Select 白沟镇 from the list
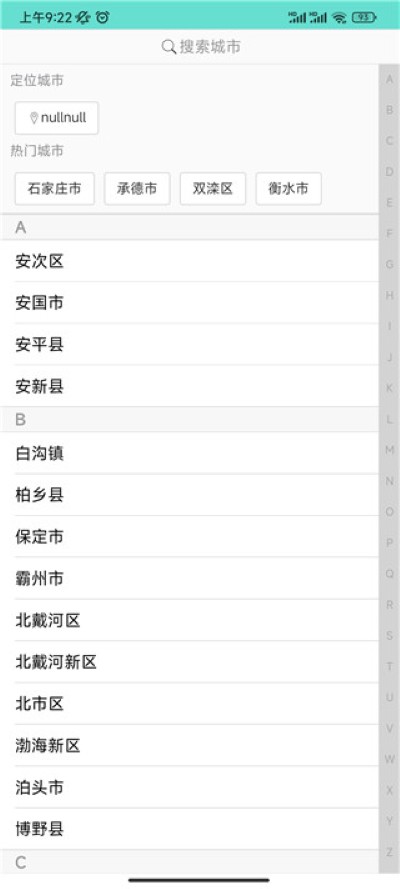The width and height of the screenshot is (400, 889). coord(189,453)
